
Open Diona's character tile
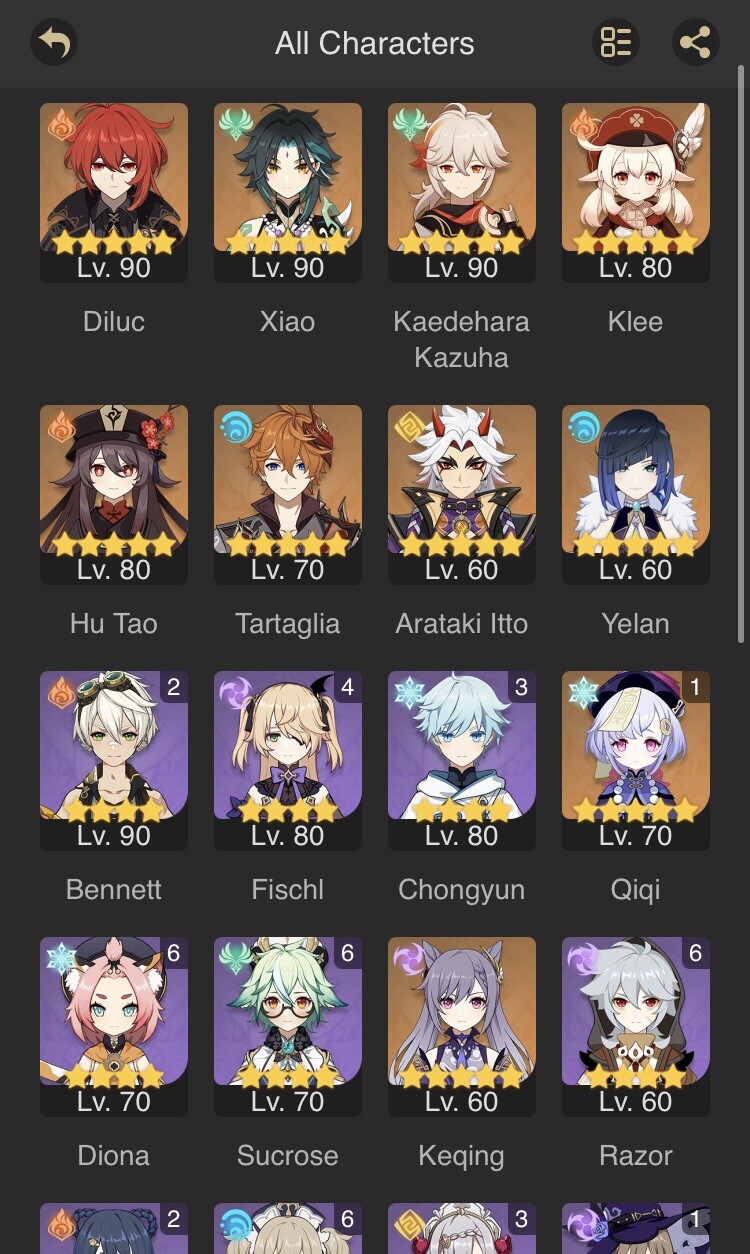[114, 1026]
